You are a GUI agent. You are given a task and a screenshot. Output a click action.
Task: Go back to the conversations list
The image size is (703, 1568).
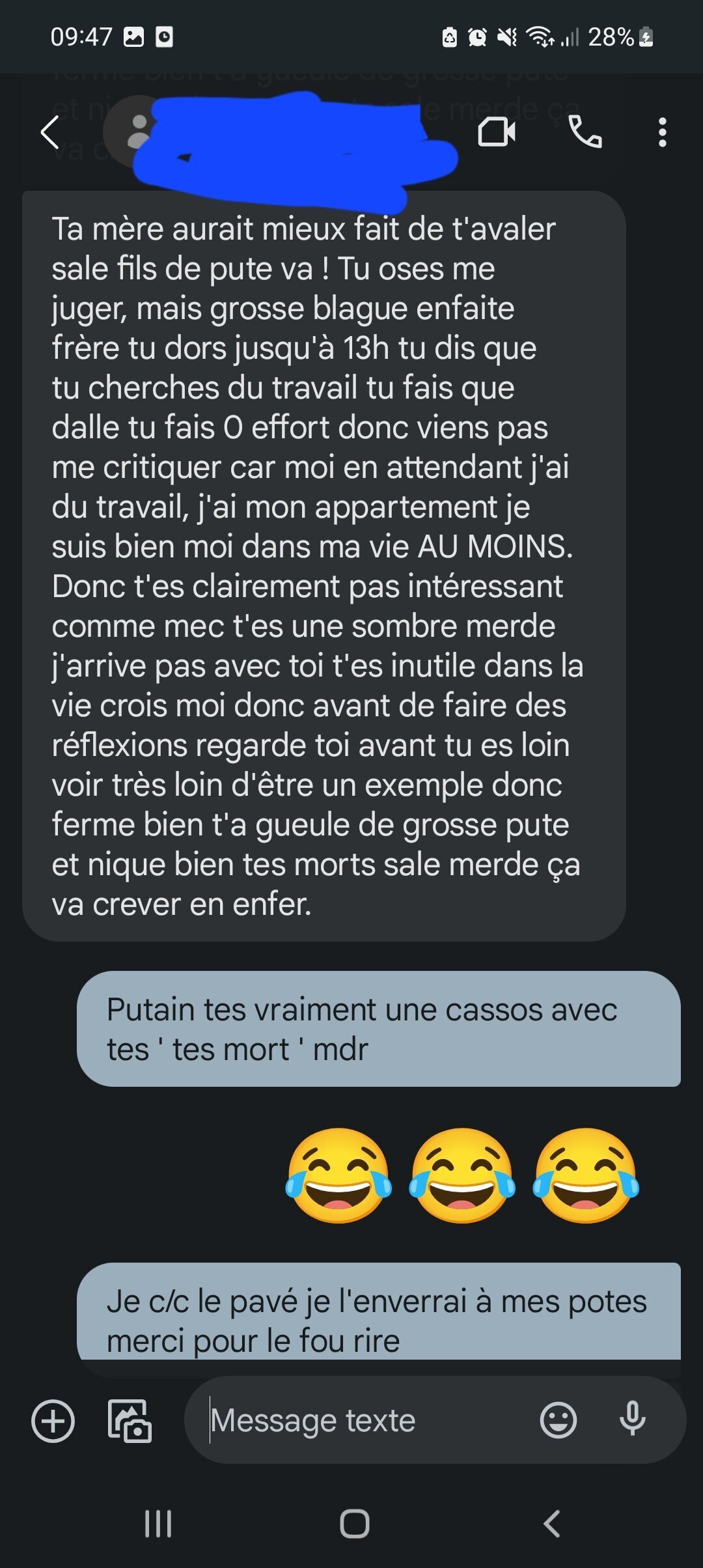[50, 132]
